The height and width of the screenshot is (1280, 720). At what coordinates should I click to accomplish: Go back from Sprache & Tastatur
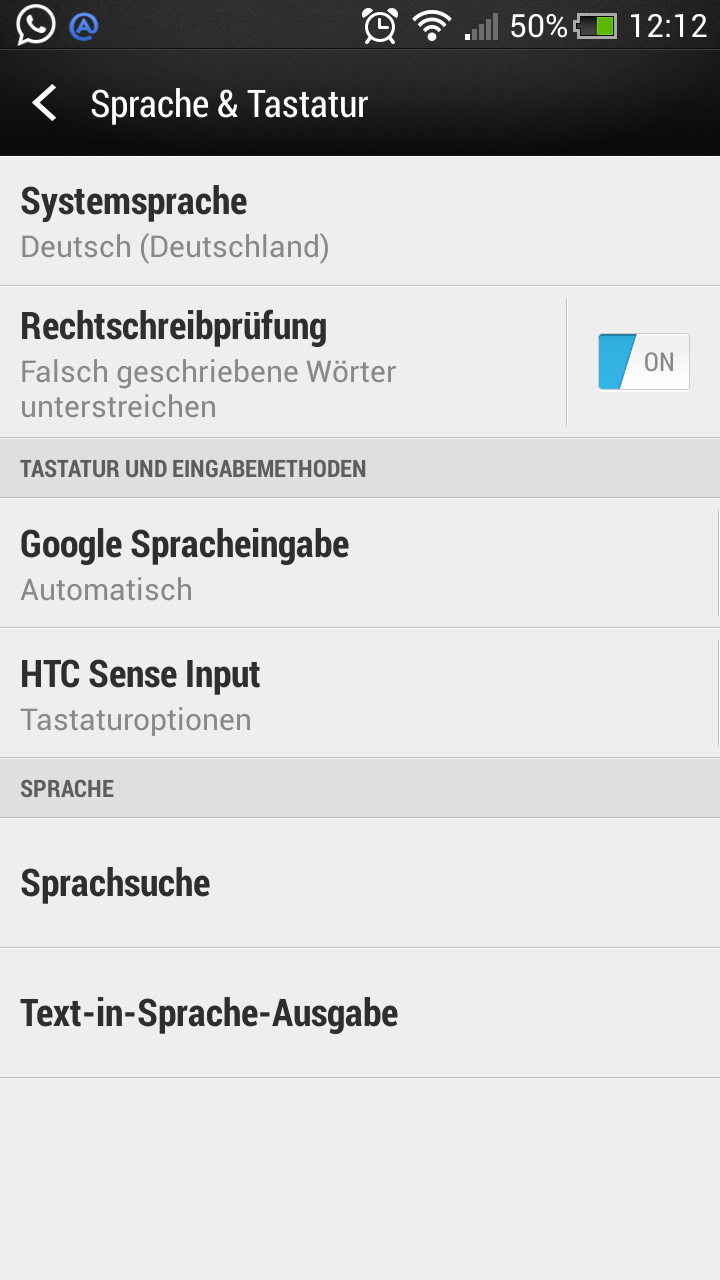click(44, 104)
